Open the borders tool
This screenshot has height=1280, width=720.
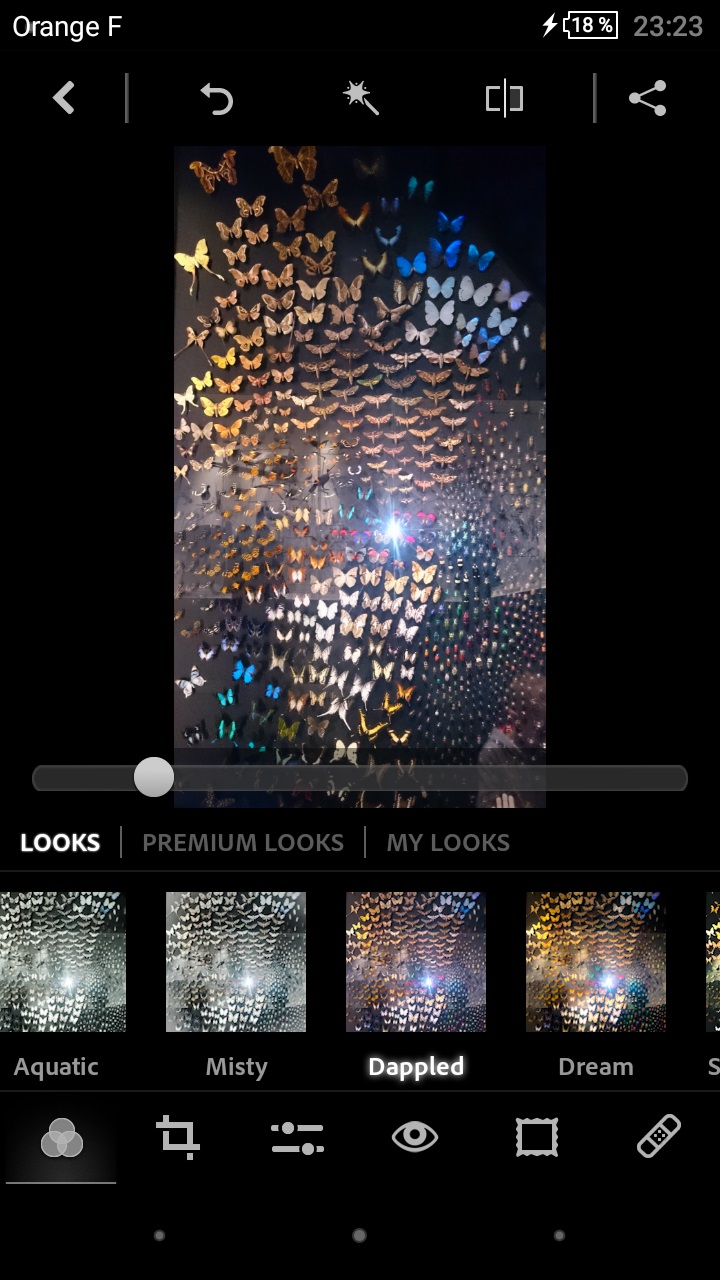click(x=536, y=1138)
